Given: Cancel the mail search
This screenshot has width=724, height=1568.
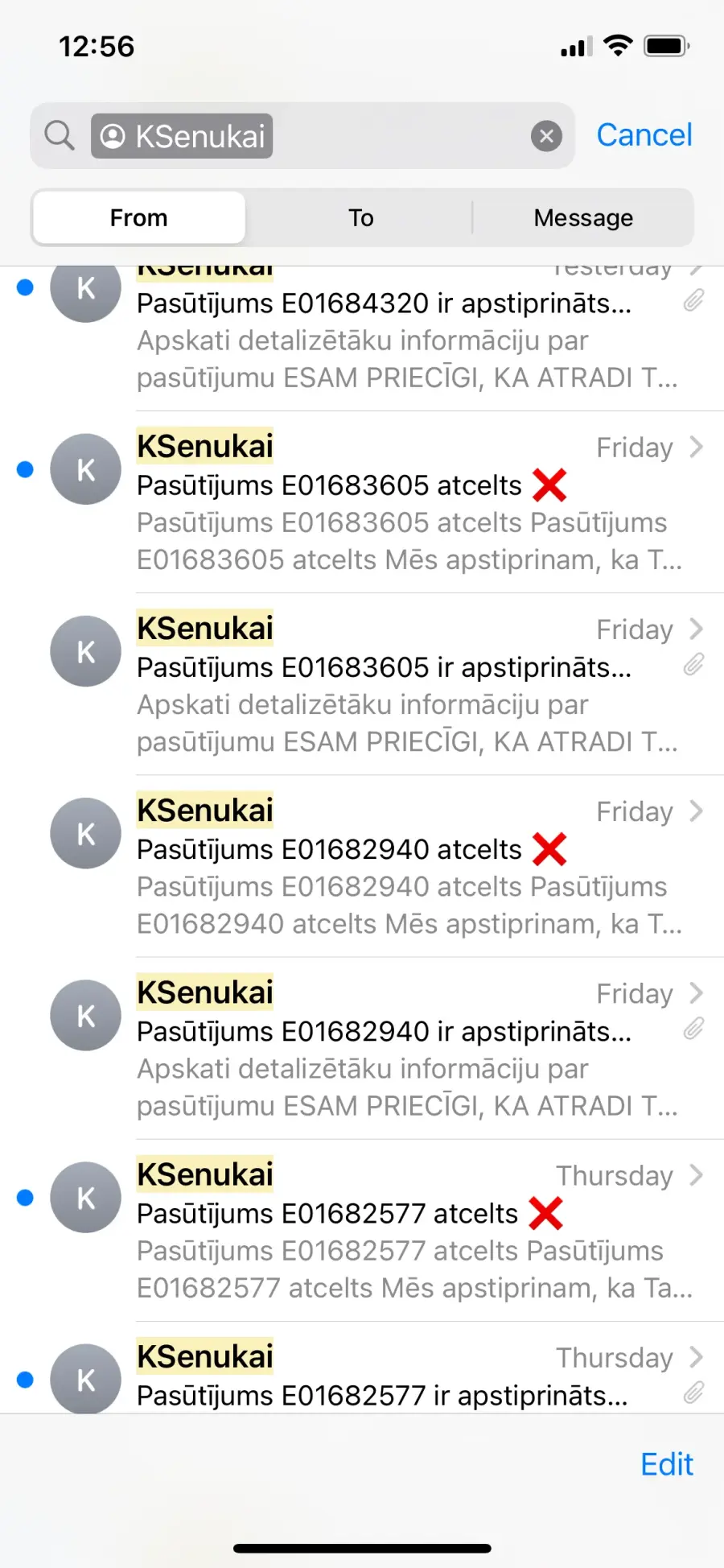Looking at the screenshot, I should [x=644, y=135].
